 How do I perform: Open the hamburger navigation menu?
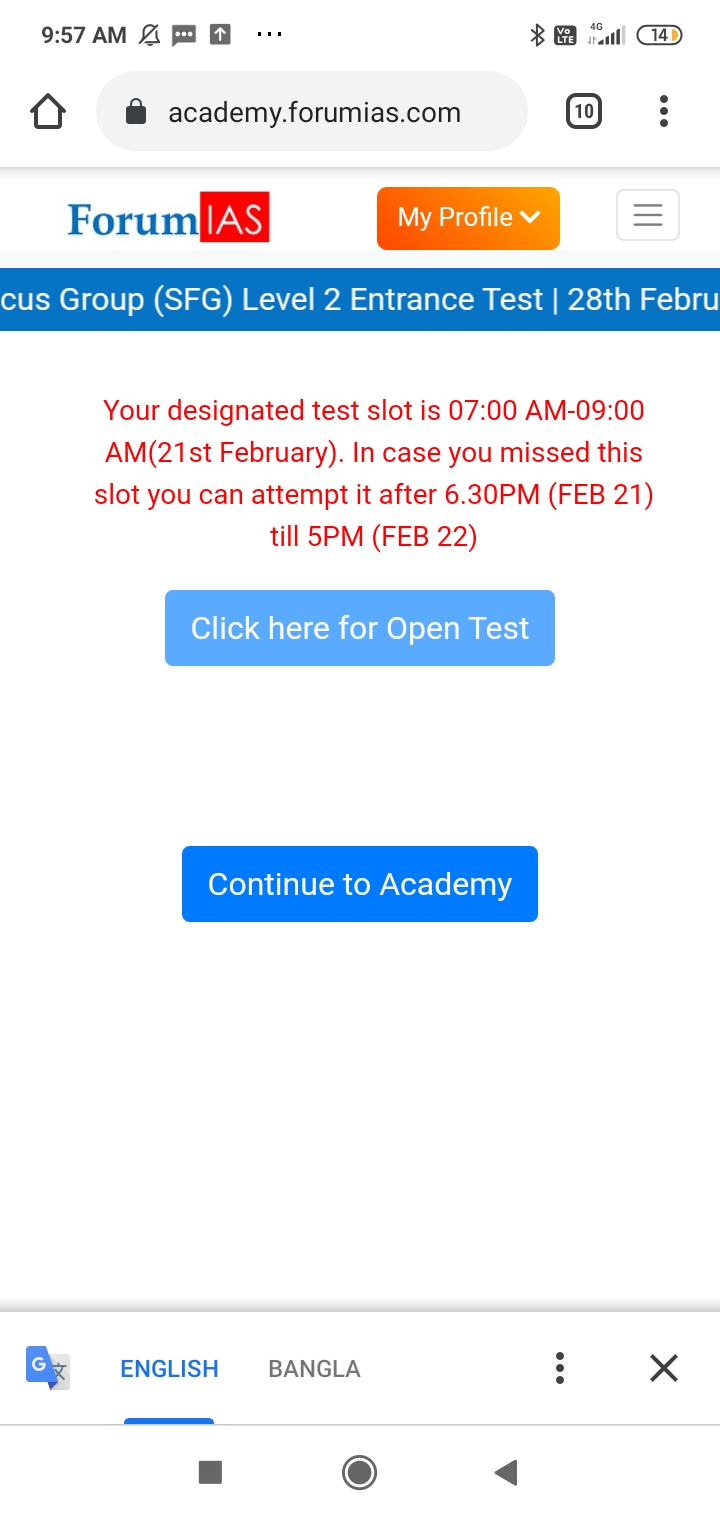point(647,216)
